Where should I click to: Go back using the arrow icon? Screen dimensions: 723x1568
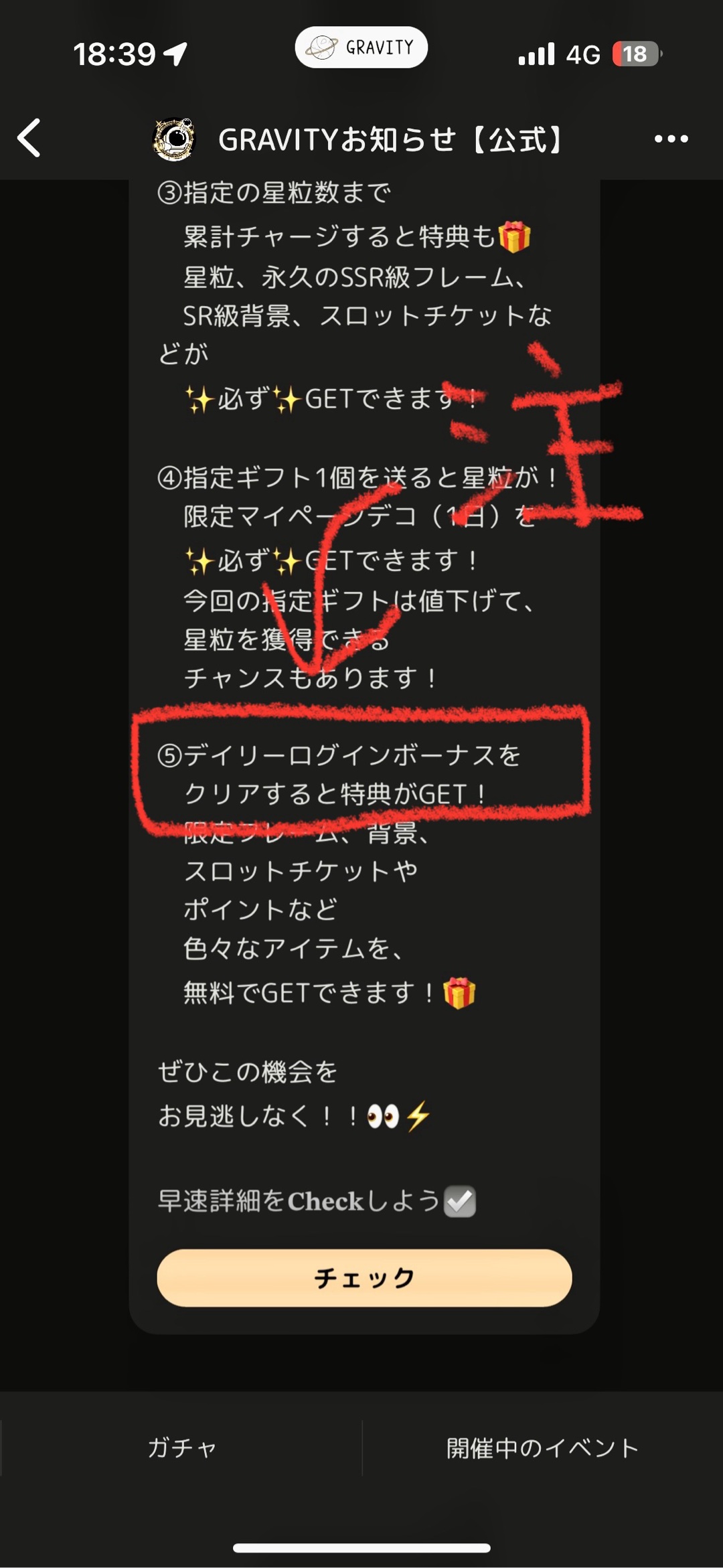tap(29, 139)
